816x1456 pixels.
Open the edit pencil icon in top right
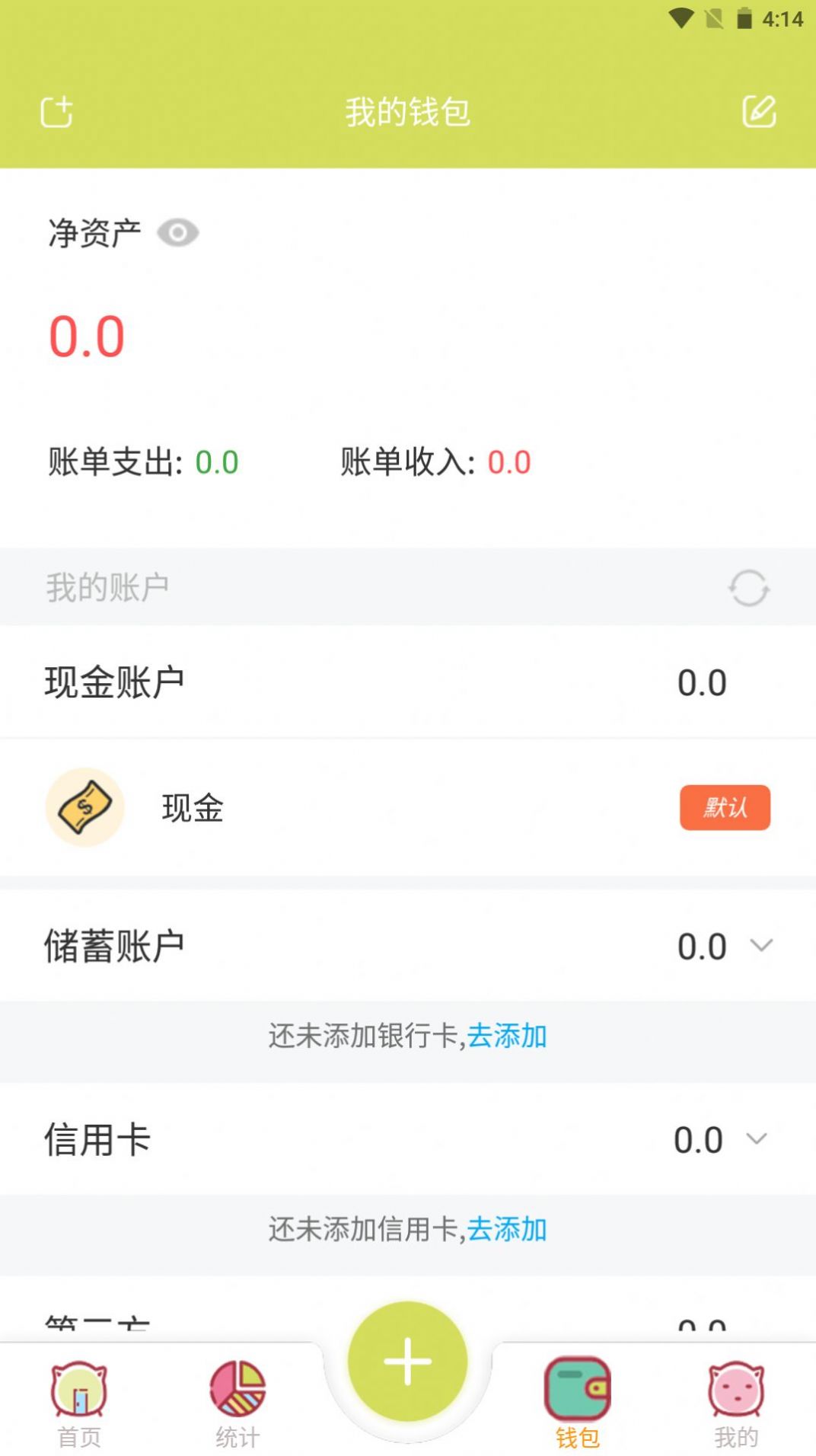759,111
